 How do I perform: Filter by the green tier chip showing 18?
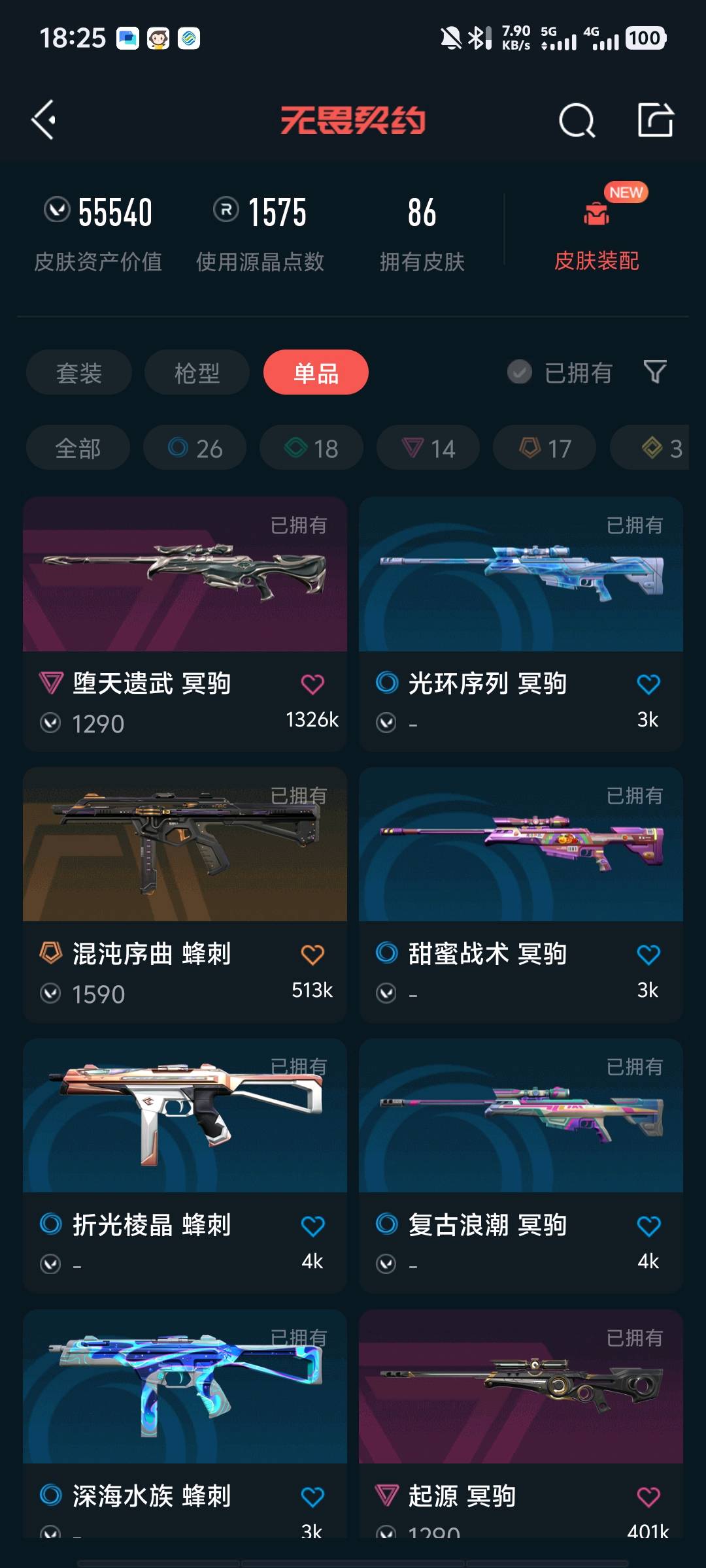coord(311,448)
